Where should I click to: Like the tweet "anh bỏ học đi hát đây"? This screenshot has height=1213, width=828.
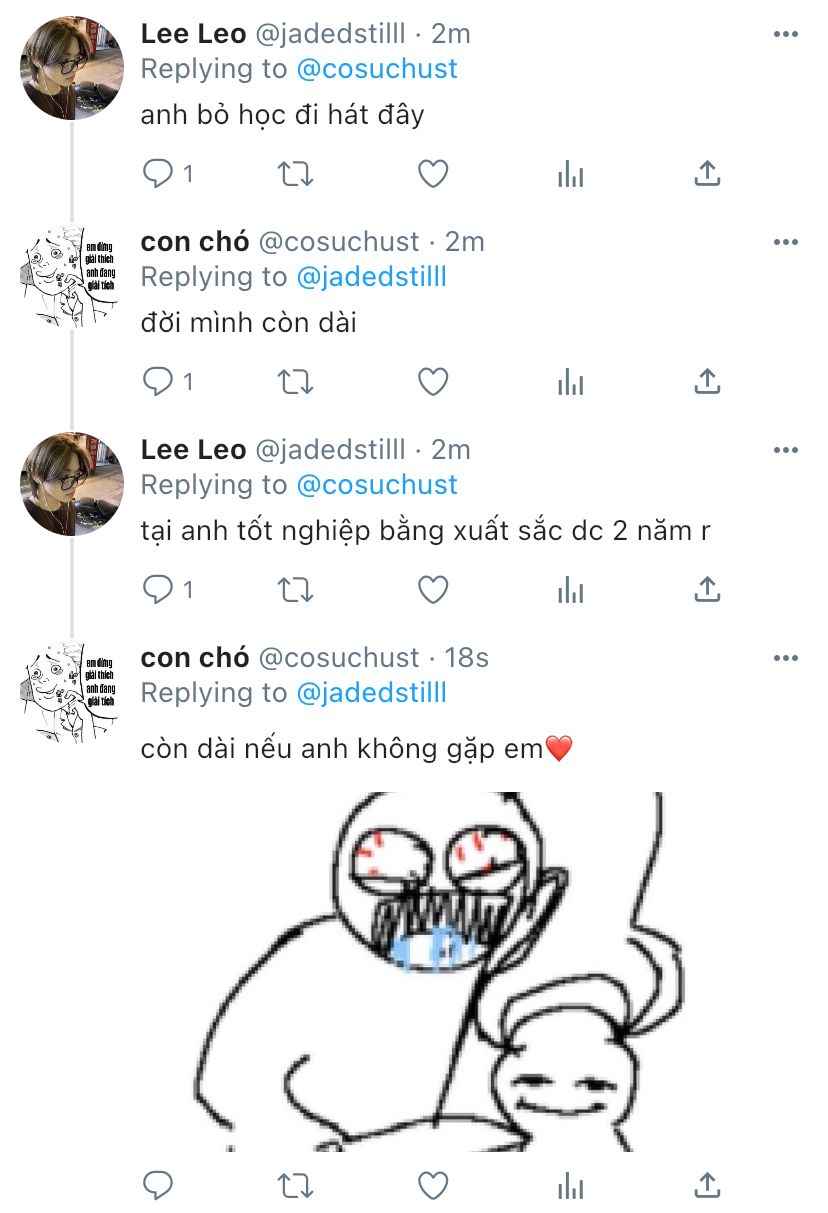[x=432, y=175]
